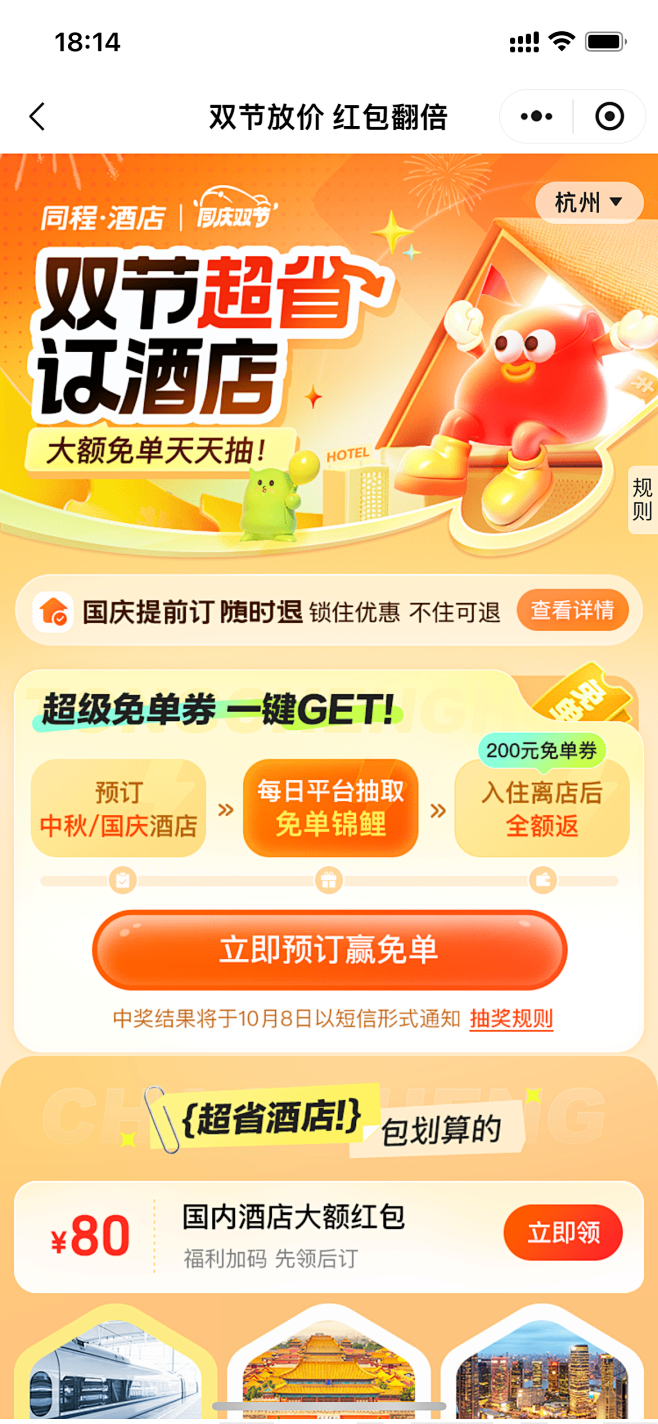Screen dimensions: 658x1424
Task: Open the 规则 side tab
Action: pos(642,499)
